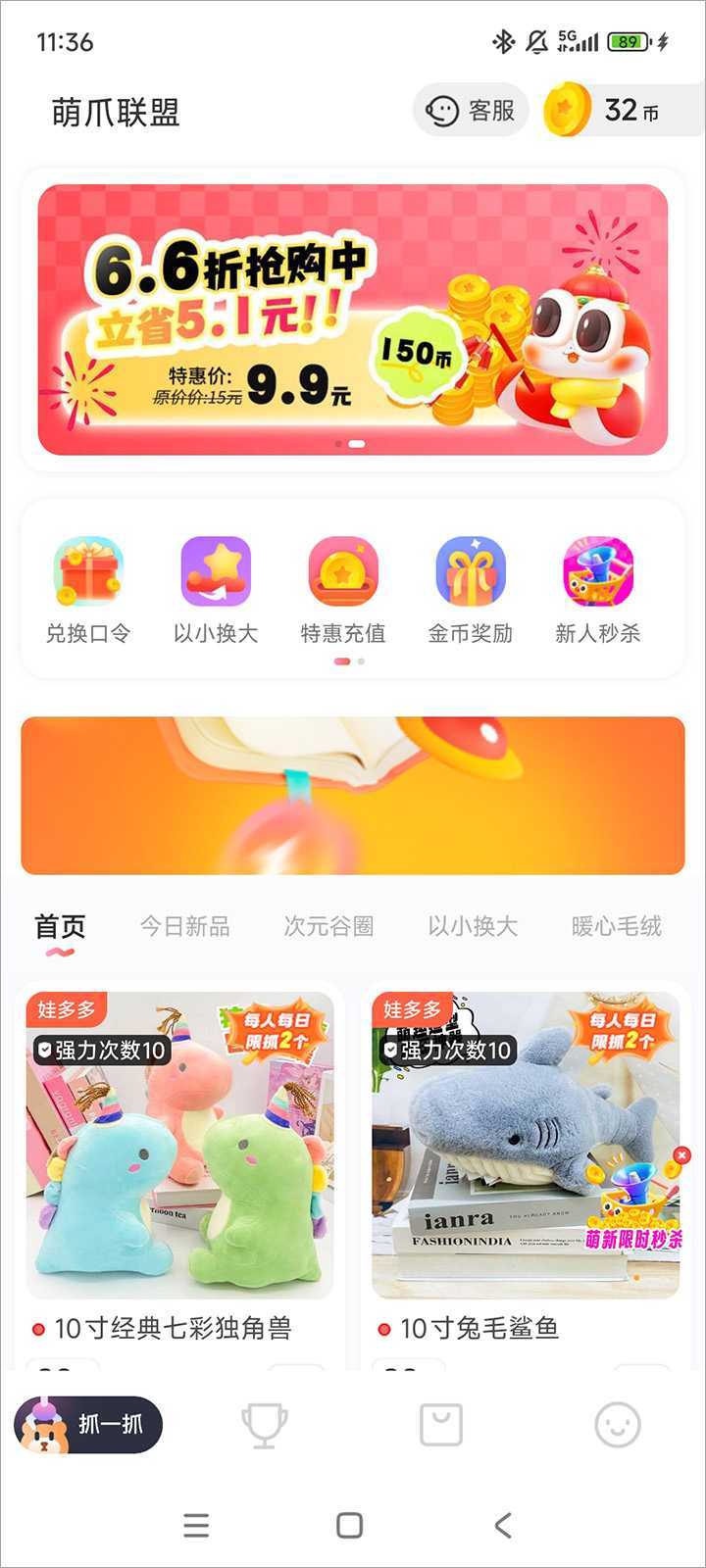The image size is (706, 1568).
Task: Open 客服 customer service
Action: pyautogui.click(x=471, y=110)
